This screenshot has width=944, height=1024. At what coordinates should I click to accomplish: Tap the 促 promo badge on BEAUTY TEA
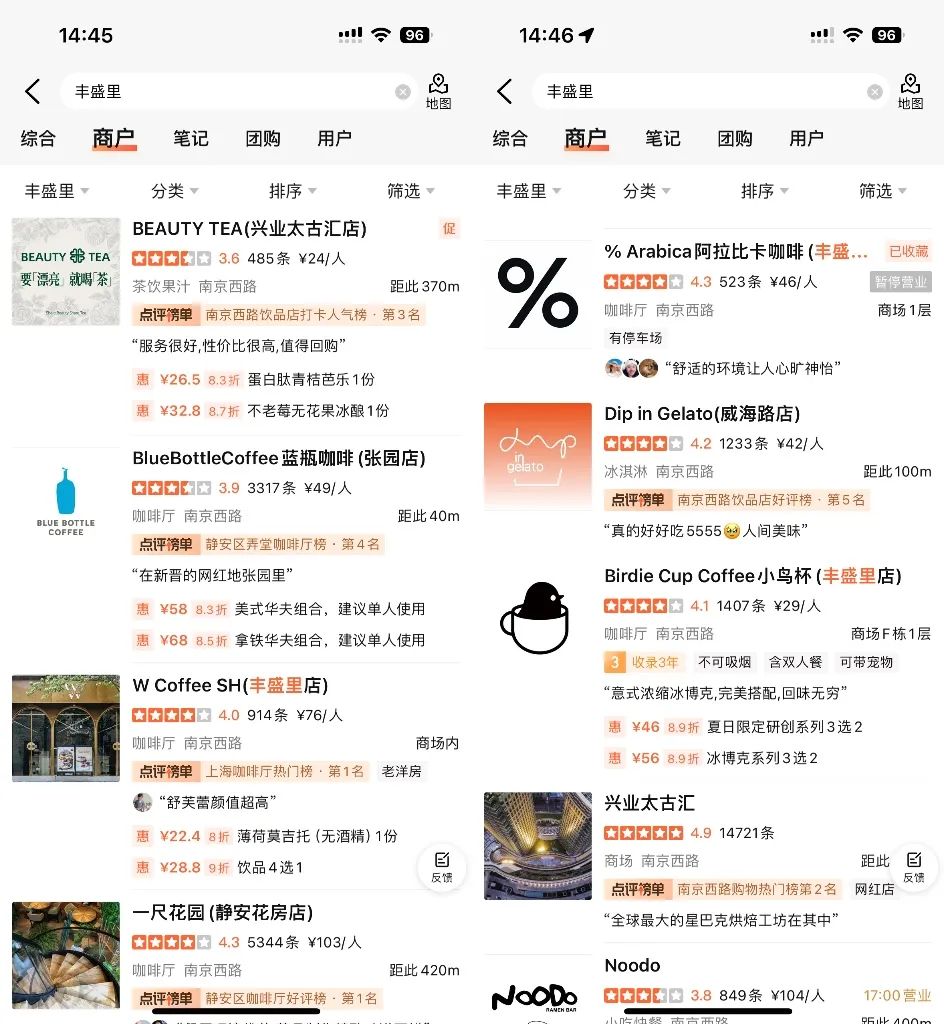[449, 228]
